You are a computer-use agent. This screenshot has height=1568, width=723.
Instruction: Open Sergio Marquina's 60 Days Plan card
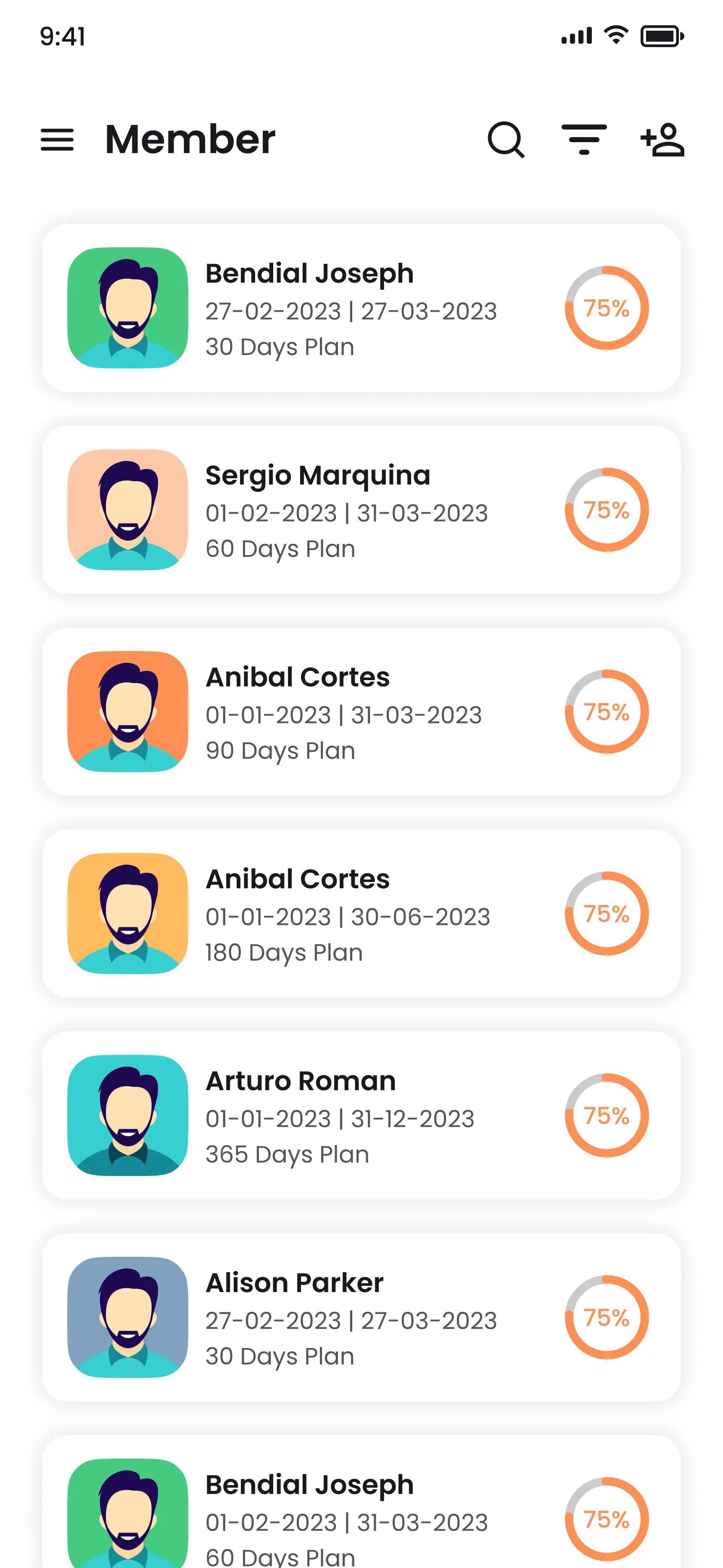click(361, 510)
